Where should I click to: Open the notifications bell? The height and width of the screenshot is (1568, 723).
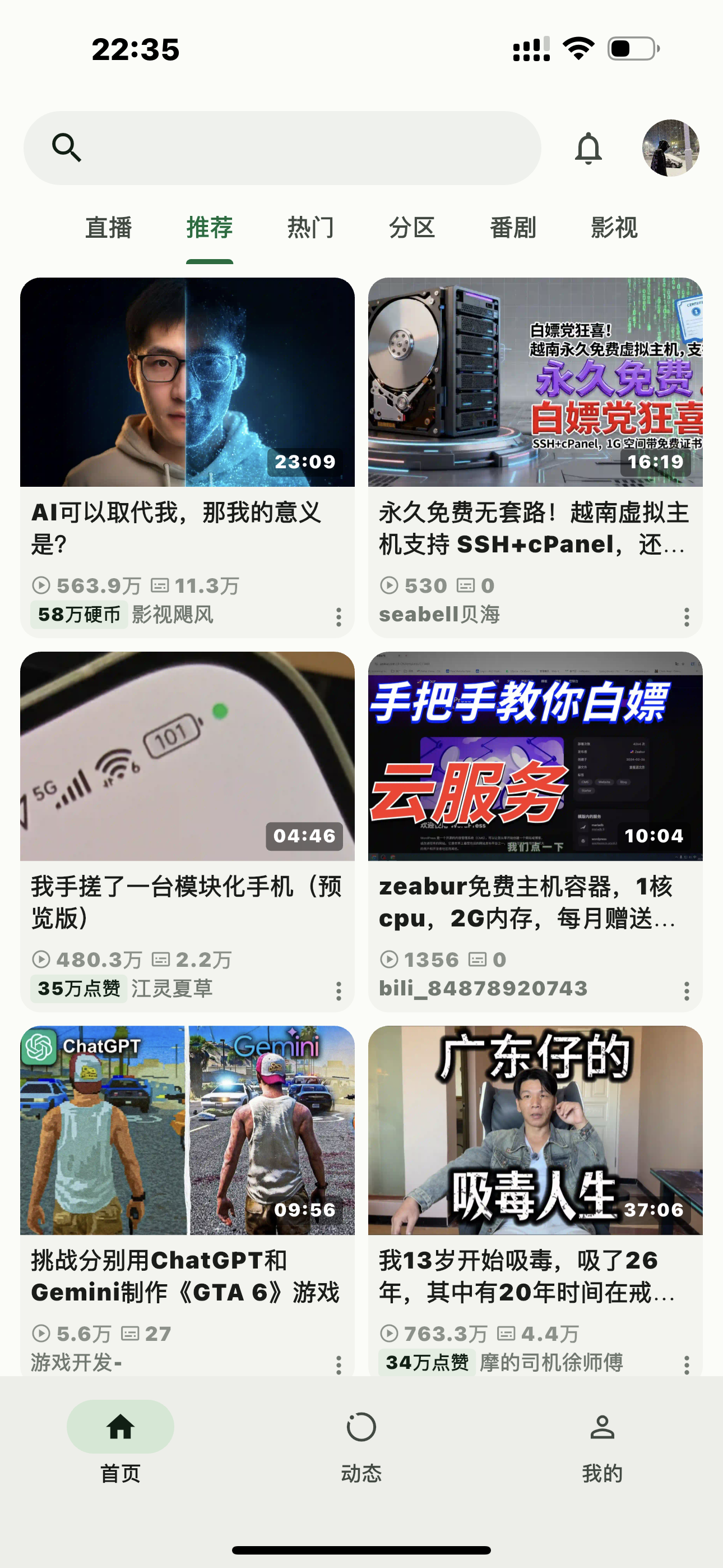(x=588, y=148)
